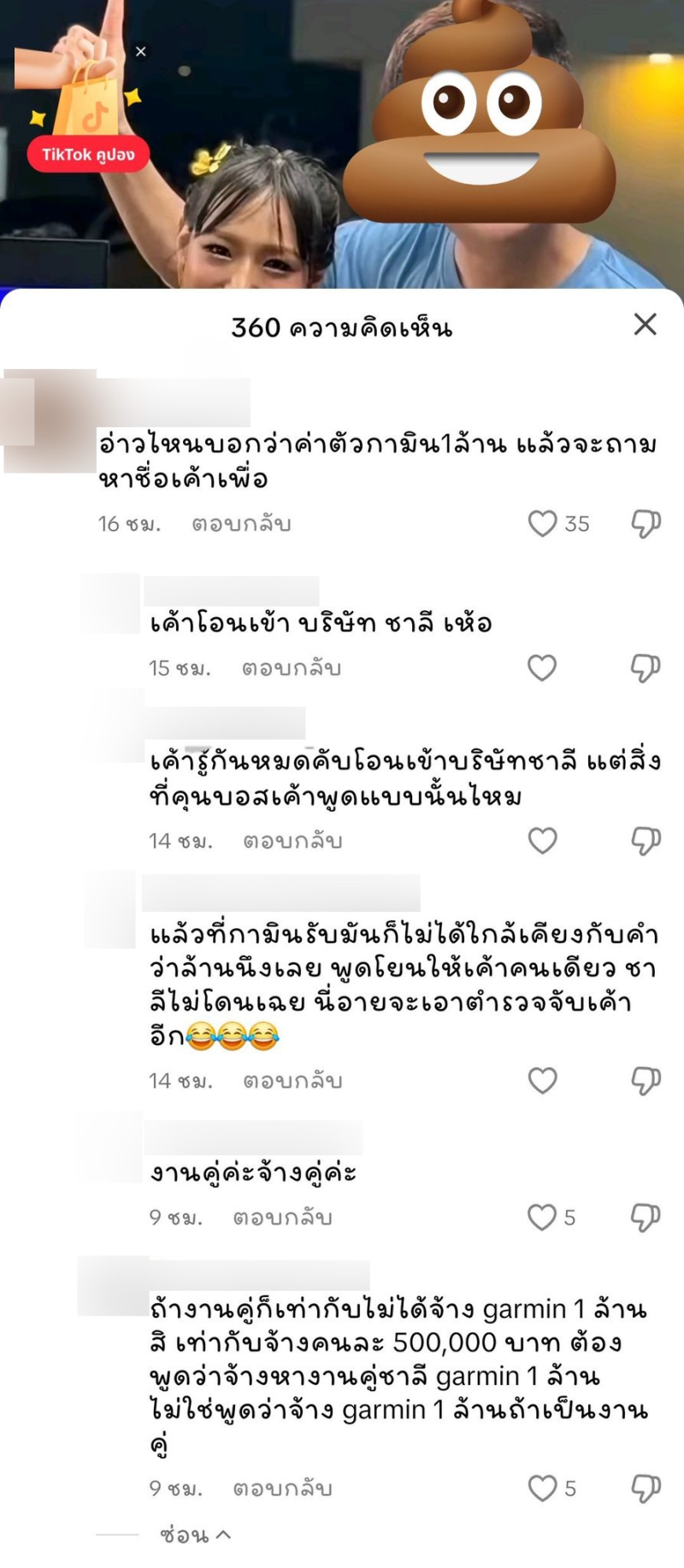
Task: Dislike the garmin 500,000 baht comment
Action: tap(646, 1488)
